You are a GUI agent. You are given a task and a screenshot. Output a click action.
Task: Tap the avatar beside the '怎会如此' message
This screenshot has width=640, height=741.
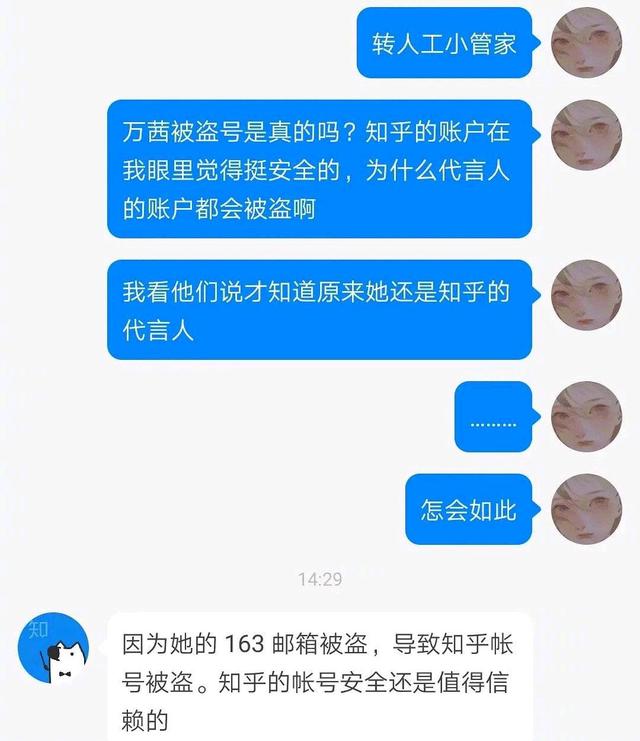pyautogui.click(x=587, y=509)
